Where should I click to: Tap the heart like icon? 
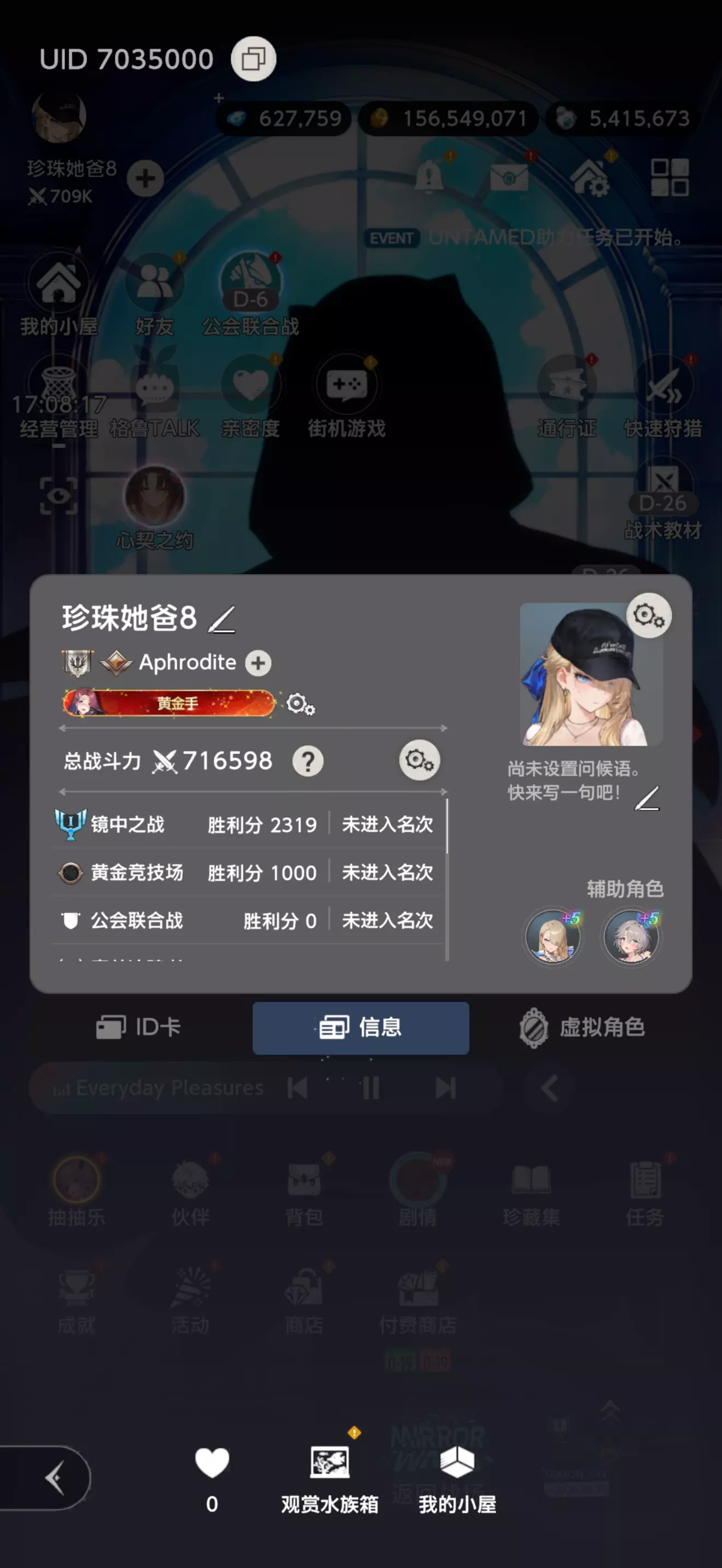(212, 1461)
